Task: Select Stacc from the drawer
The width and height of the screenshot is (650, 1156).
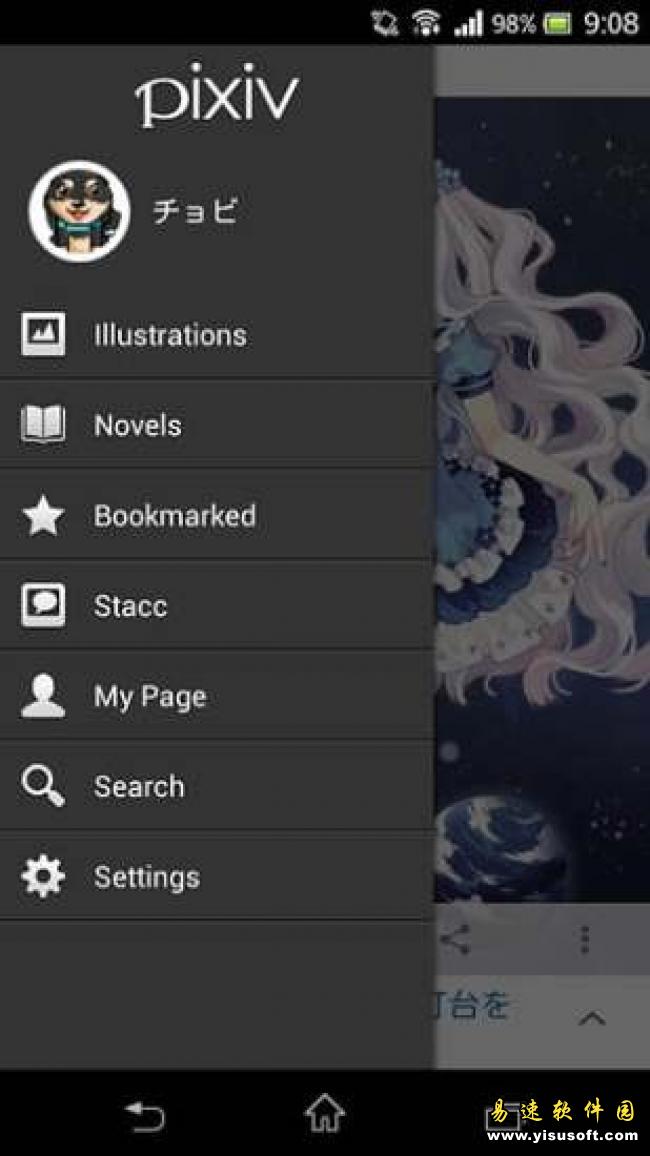Action: (x=130, y=606)
